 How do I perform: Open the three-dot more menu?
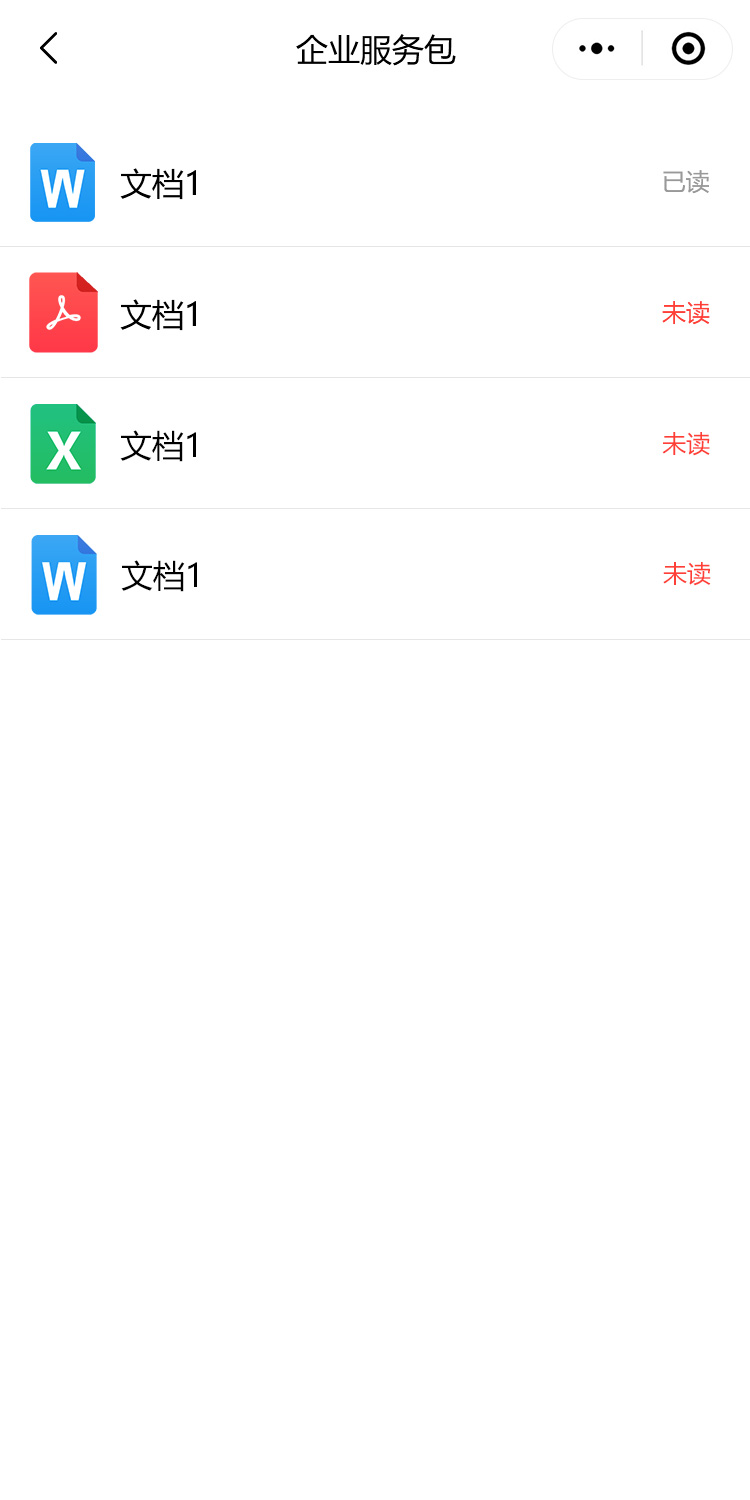597,48
